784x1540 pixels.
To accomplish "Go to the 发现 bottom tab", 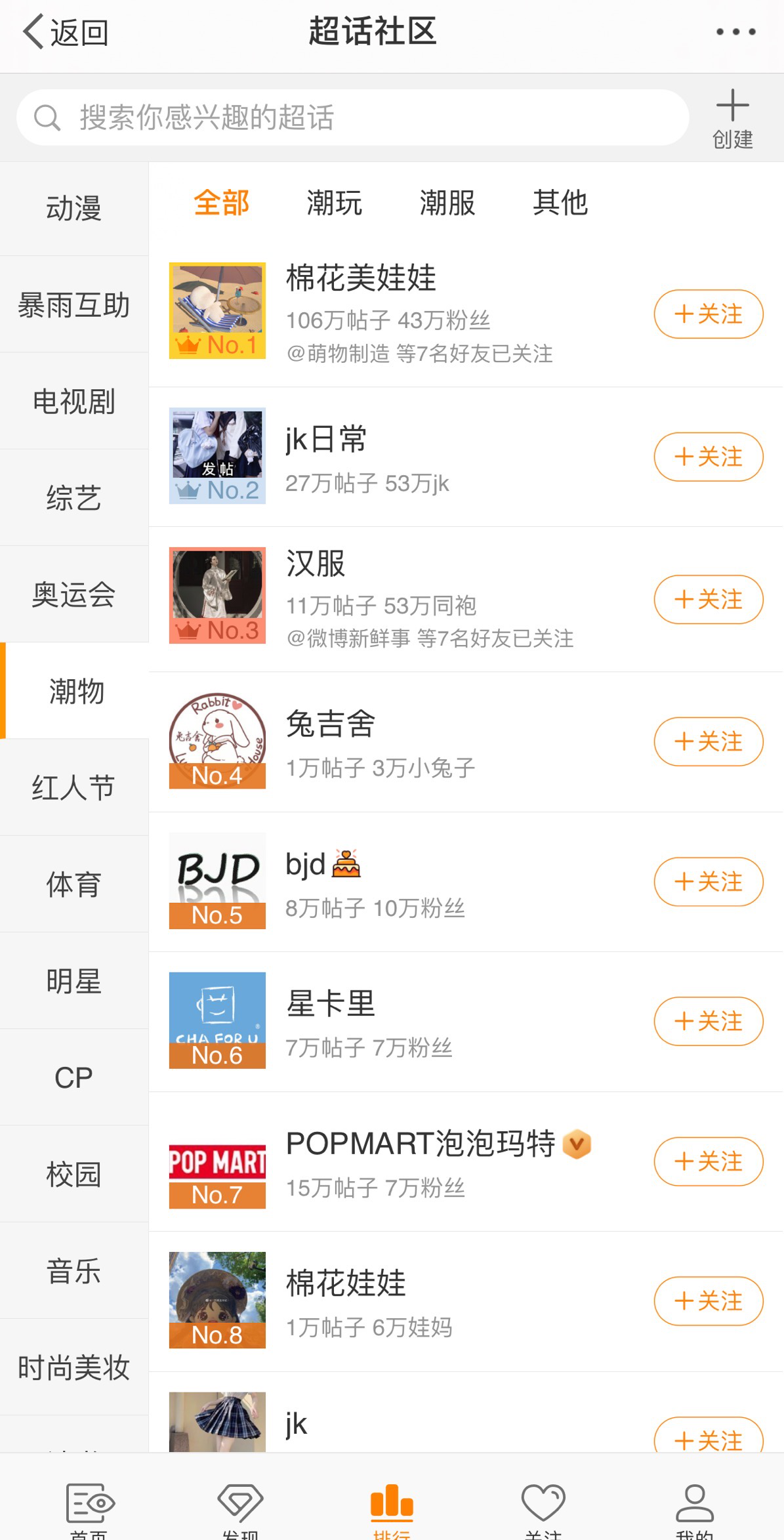I will tap(240, 1509).
